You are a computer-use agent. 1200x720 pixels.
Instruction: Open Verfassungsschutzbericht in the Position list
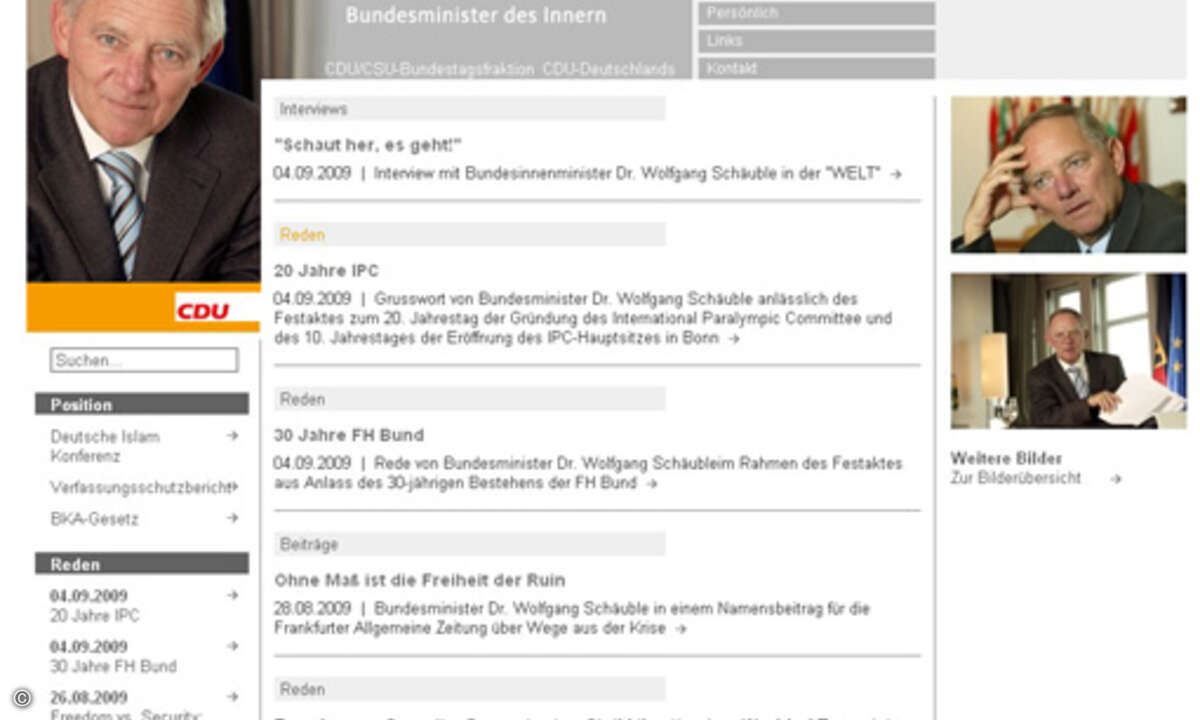(x=140, y=487)
